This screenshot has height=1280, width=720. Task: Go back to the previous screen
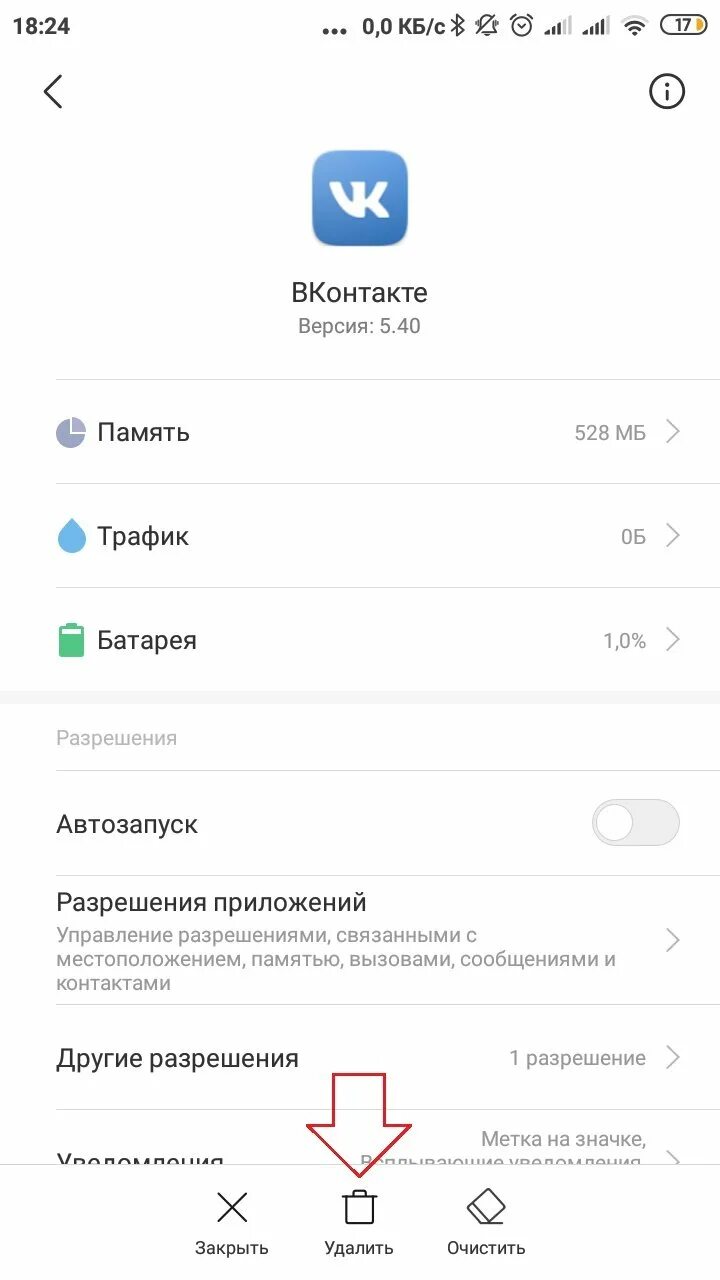(x=53, y=92)
